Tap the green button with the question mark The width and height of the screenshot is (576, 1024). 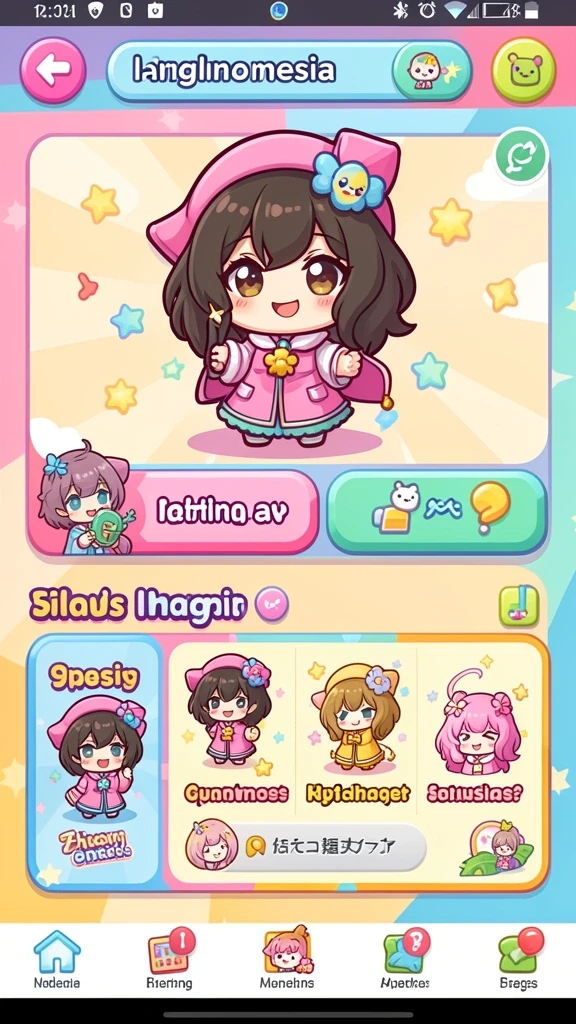pyautogui.click(x=437, y=511)
